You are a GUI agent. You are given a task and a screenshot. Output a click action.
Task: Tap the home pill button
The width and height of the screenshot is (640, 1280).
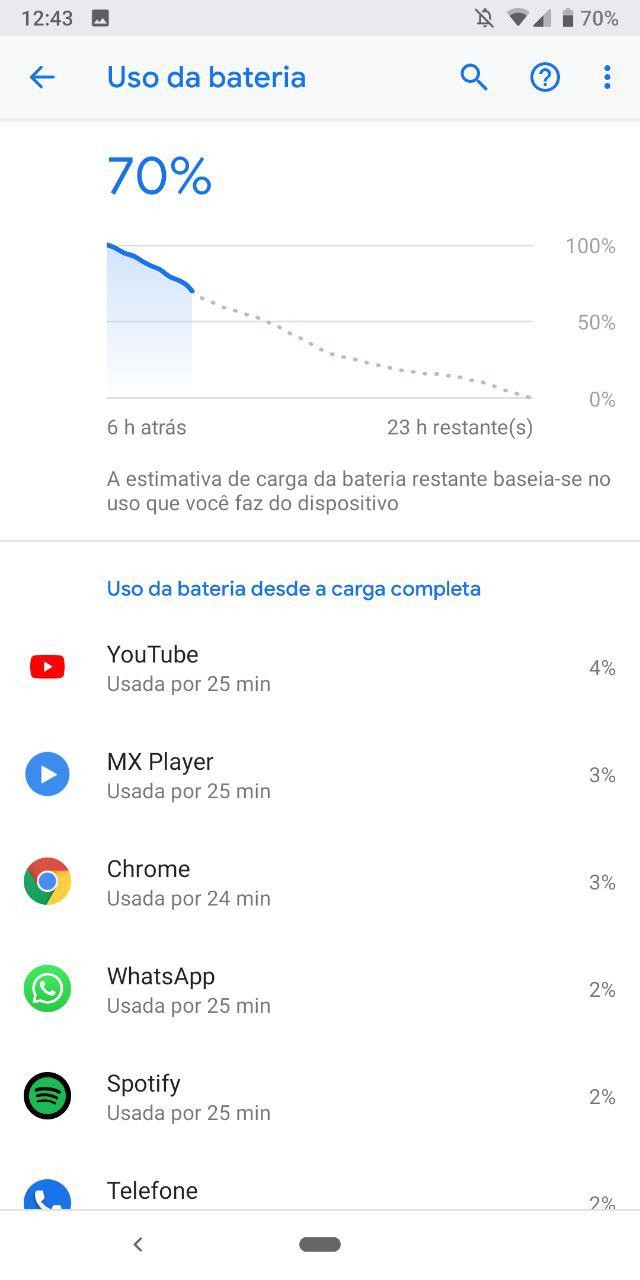tap(320, 1244)
